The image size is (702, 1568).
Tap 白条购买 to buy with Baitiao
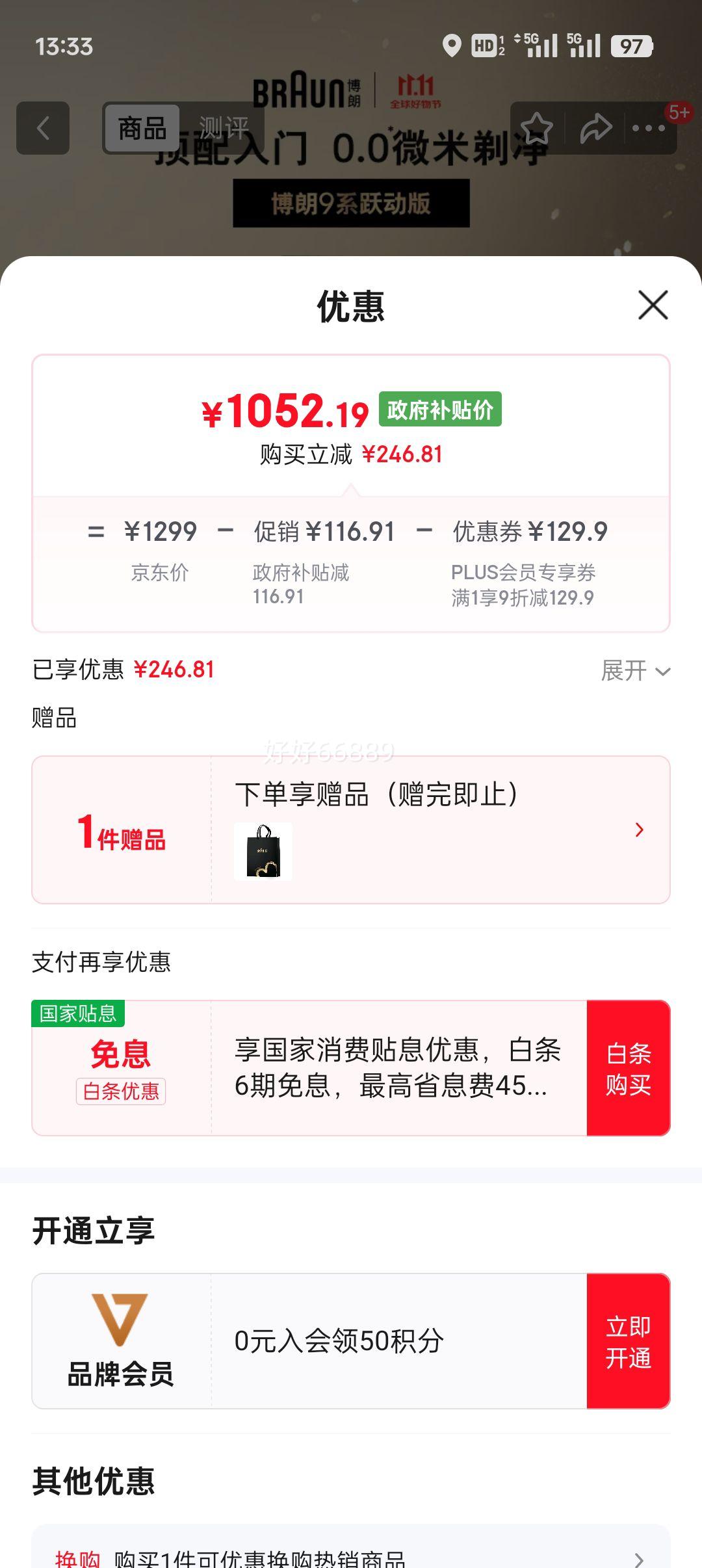628,1070
